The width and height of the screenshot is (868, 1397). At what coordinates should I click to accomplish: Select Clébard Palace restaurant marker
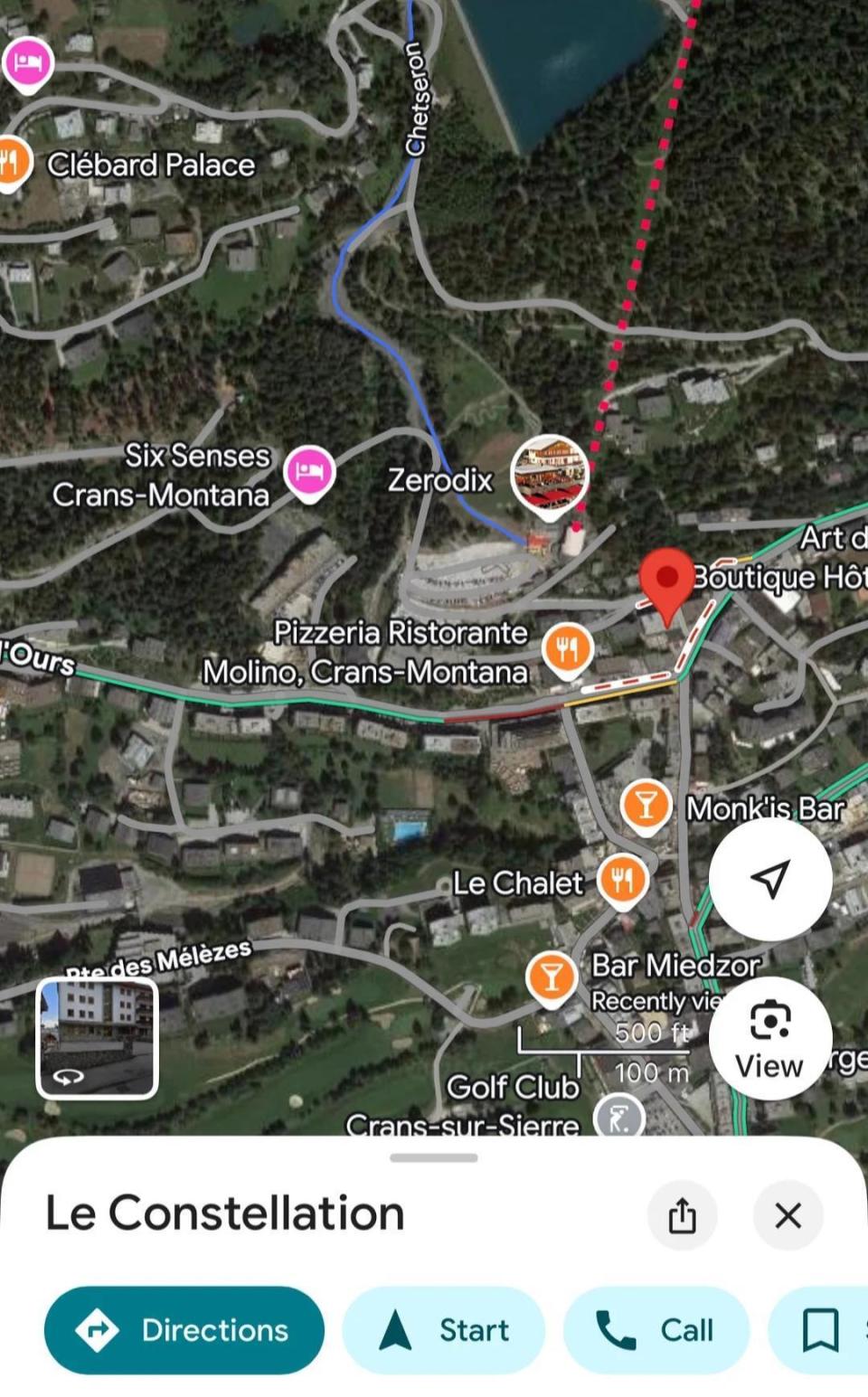point(13,162)
